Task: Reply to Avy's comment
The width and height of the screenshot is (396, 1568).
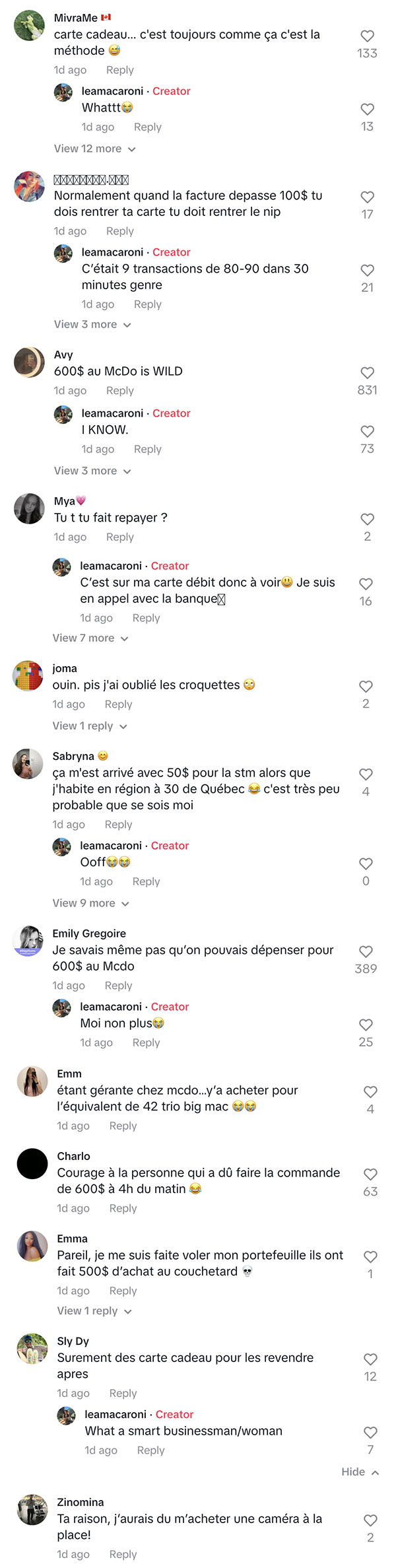Action: pos(120,390)
